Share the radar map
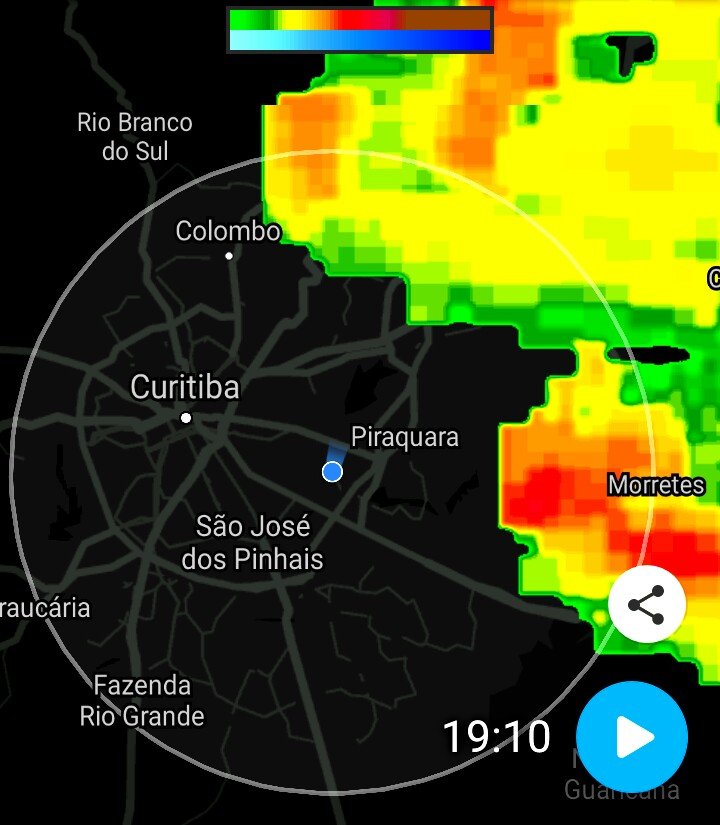 tap(646, 604)
